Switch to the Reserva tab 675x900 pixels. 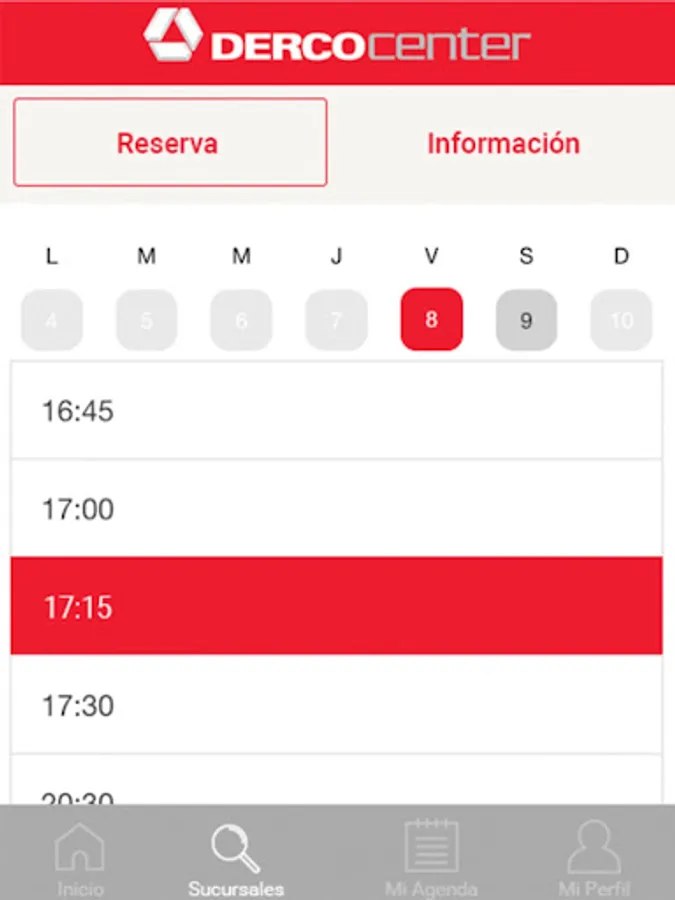tap(170, 142)
